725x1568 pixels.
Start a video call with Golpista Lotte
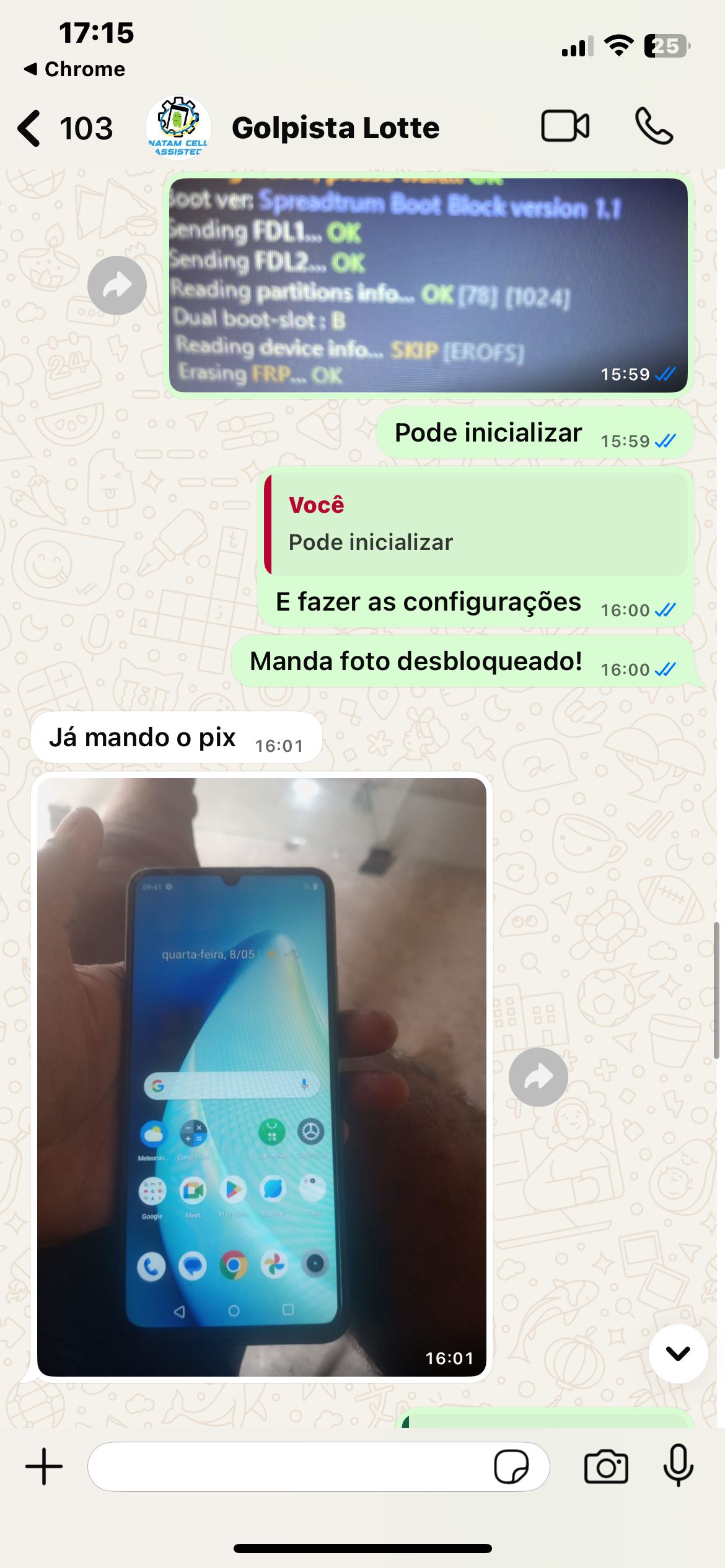pyautogui.click(x=565, y=126)
